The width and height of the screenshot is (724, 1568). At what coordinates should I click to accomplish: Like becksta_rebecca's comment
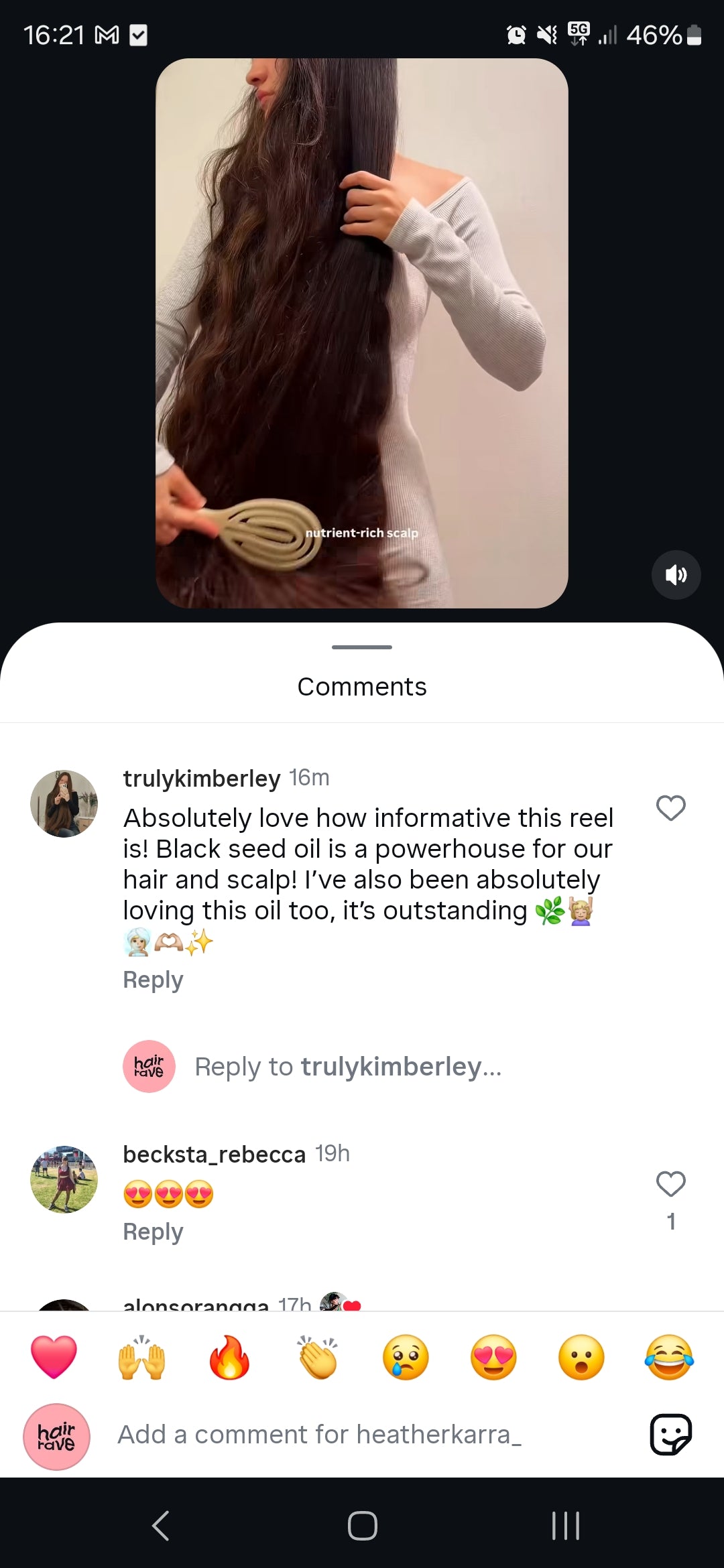(x=670, y=1185)
